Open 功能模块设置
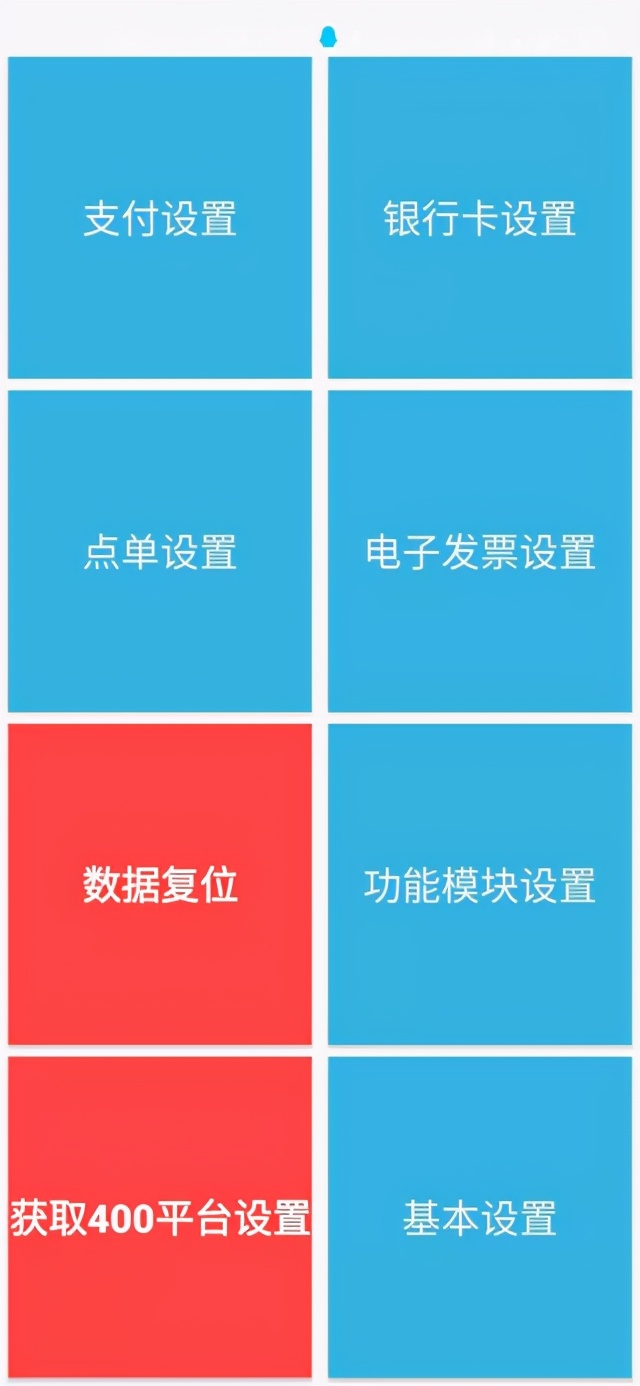Screen dimensions: 640x1386 tap(480, 884)
